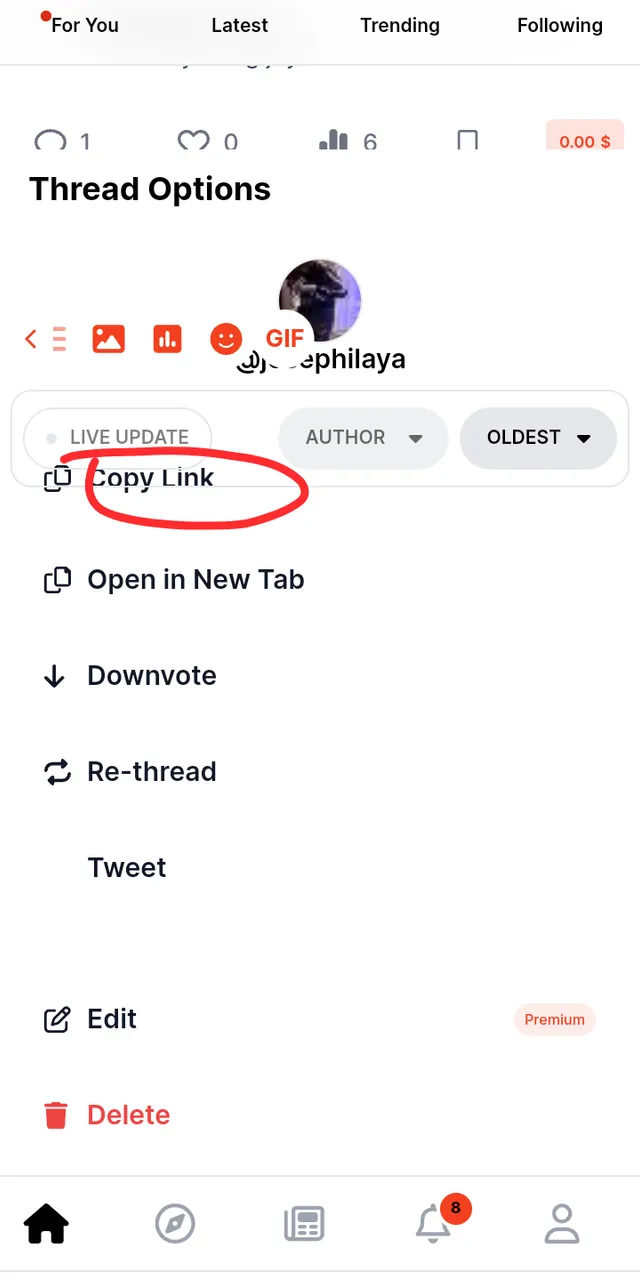Switch to the Following tab
The width and height of the screenshot is (640, 1280).
[x=560, y=26]
